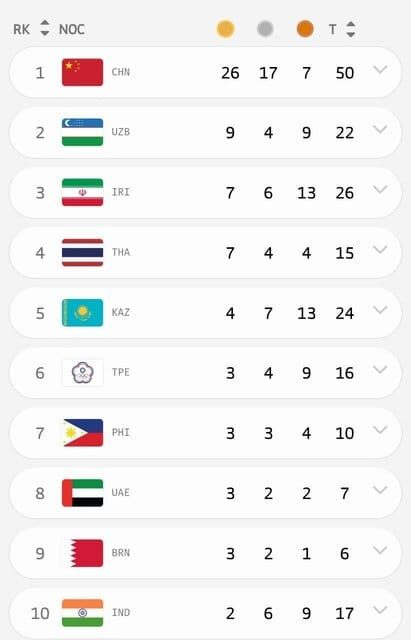Sort the table by total medals

tap(351, 29)
